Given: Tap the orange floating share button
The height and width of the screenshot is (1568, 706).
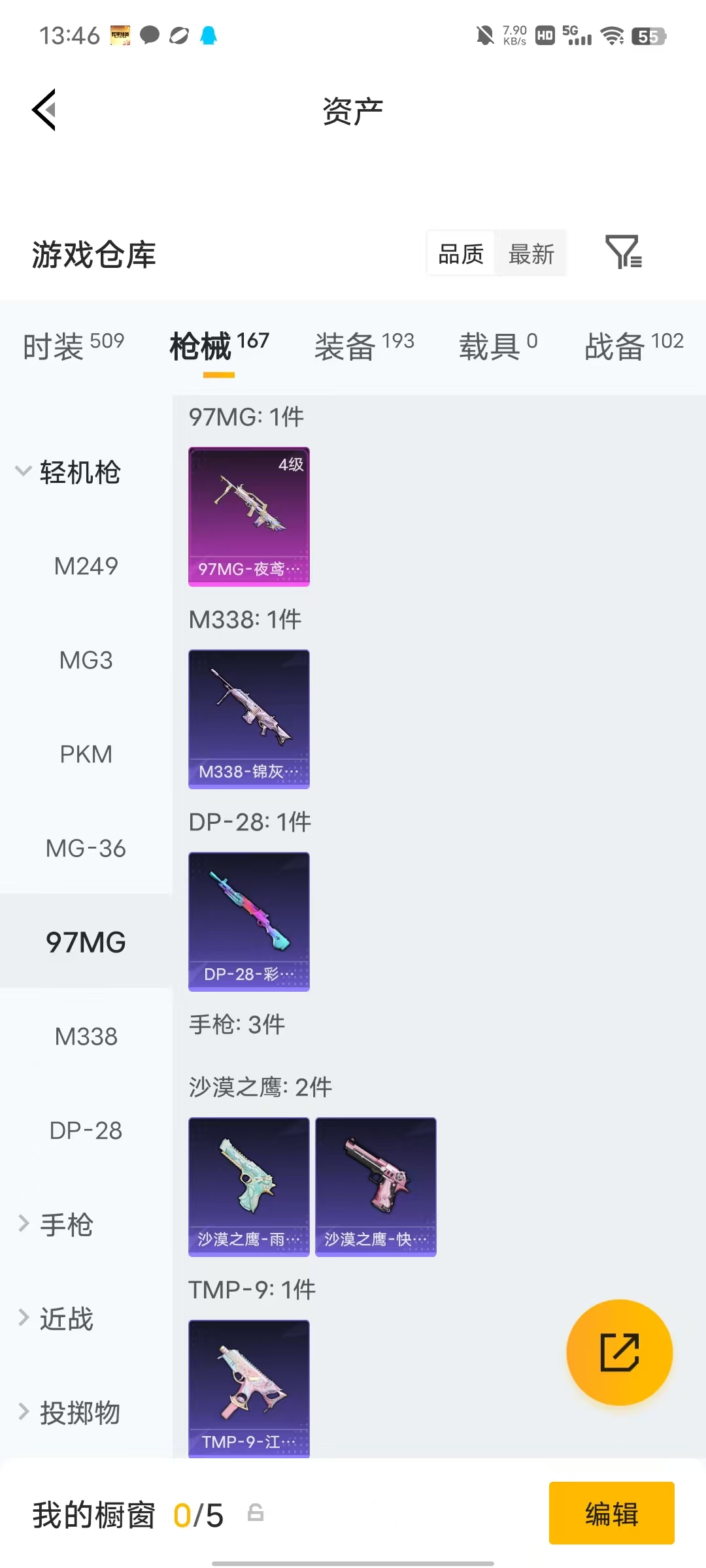Looking at the screenshot, I should (619, 1352).
